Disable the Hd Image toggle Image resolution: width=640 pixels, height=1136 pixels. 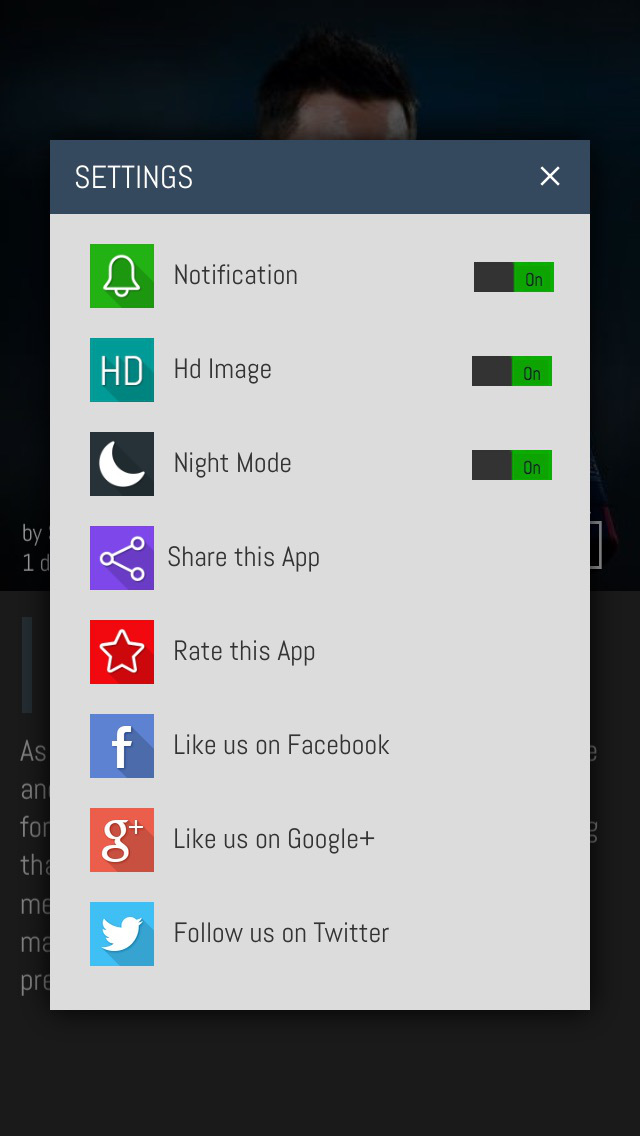[x=512, y=371]
